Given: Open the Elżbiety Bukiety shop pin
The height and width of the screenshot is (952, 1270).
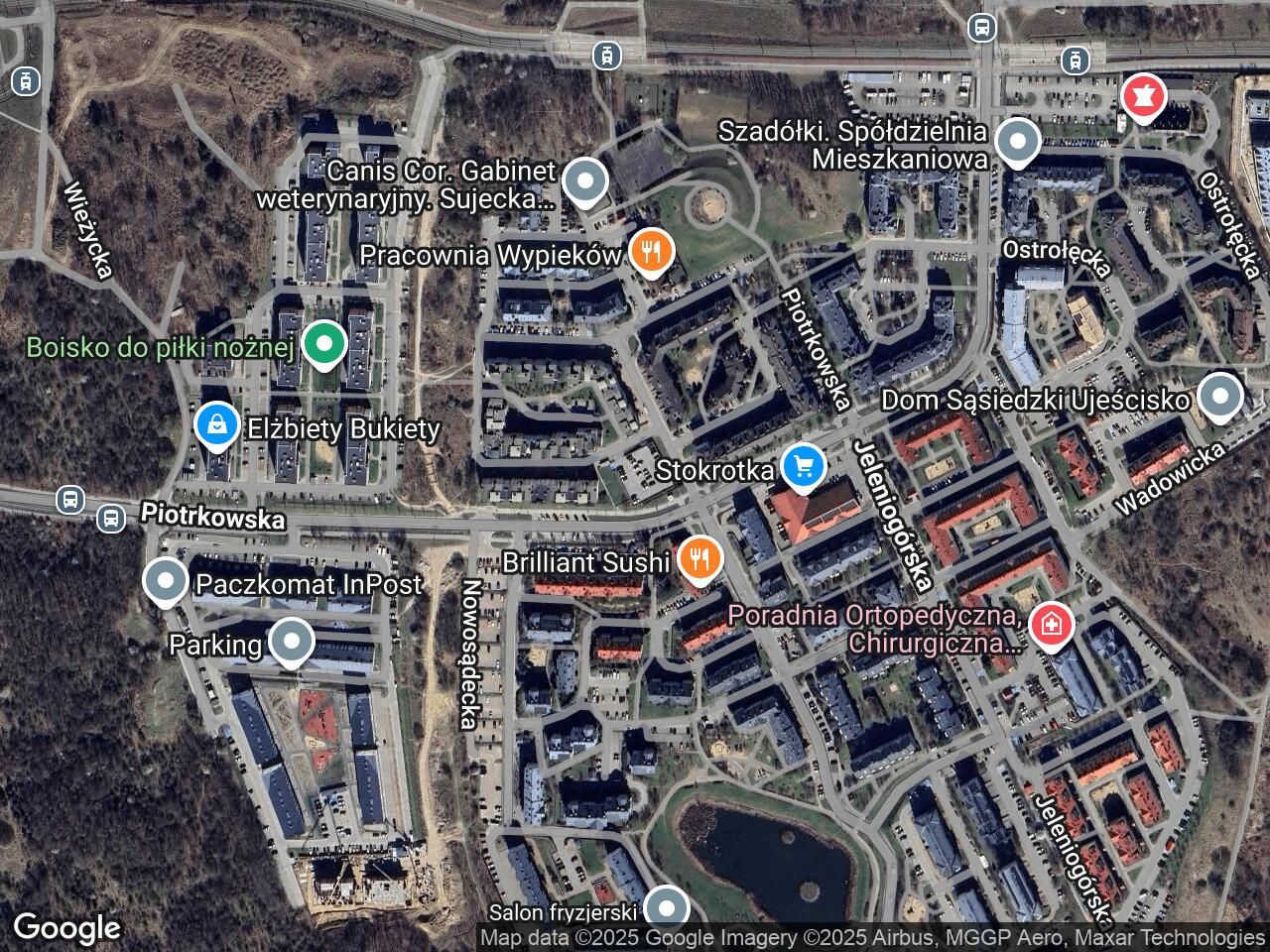Looking at the screenshot, I should [217, 426].
